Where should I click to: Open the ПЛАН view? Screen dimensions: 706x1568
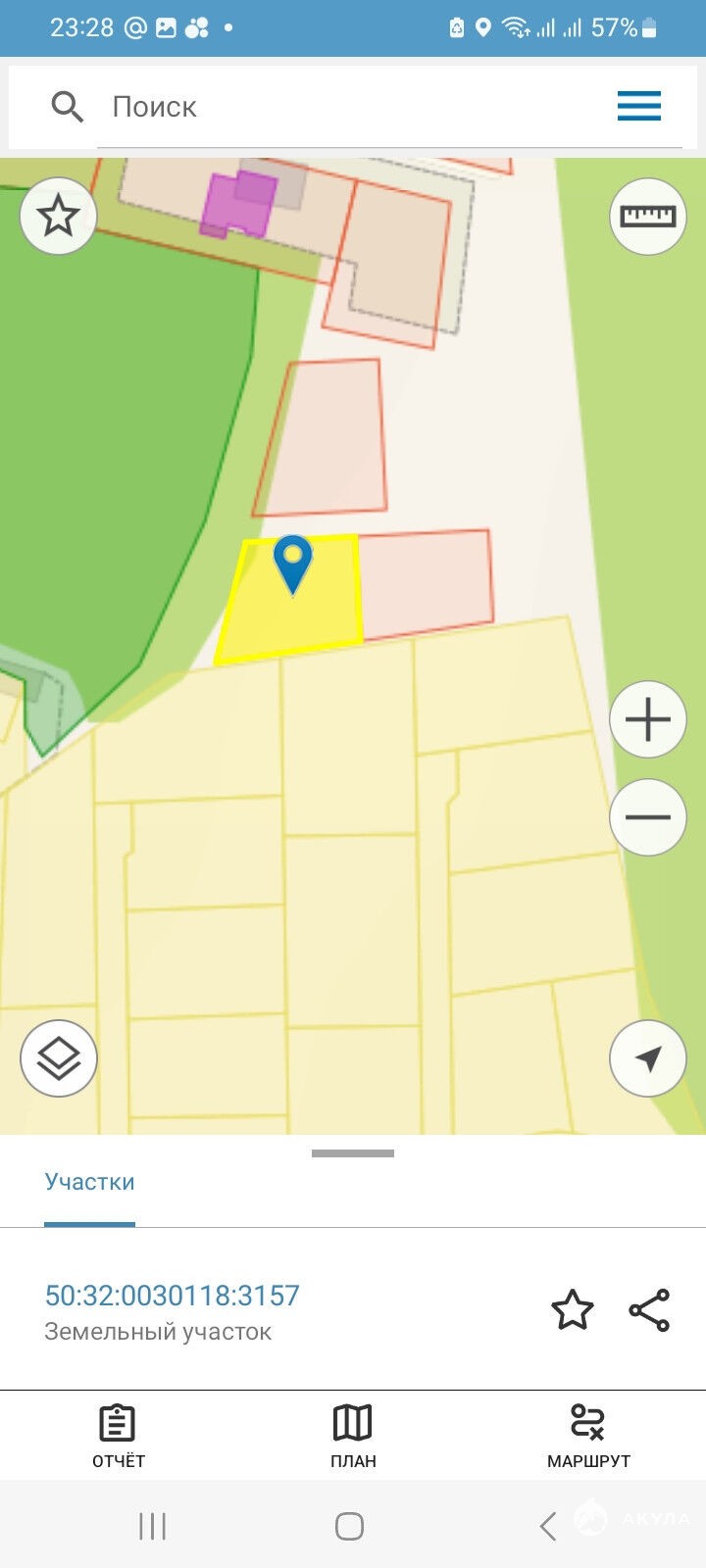click(353, 1437)
